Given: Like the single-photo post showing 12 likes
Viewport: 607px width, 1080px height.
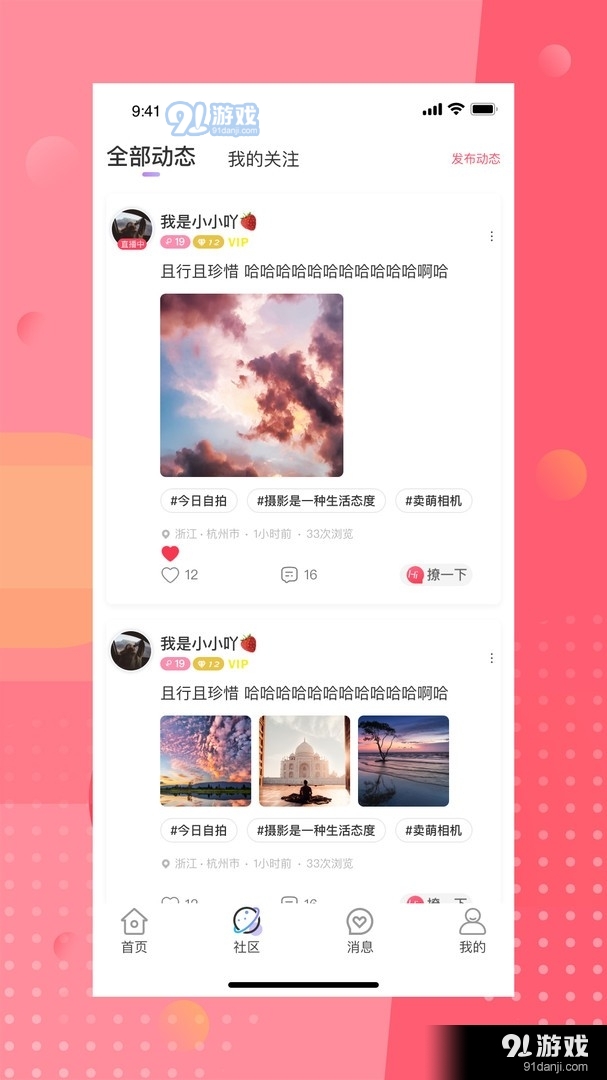Looking at the screenshot, I should (170, 574).
